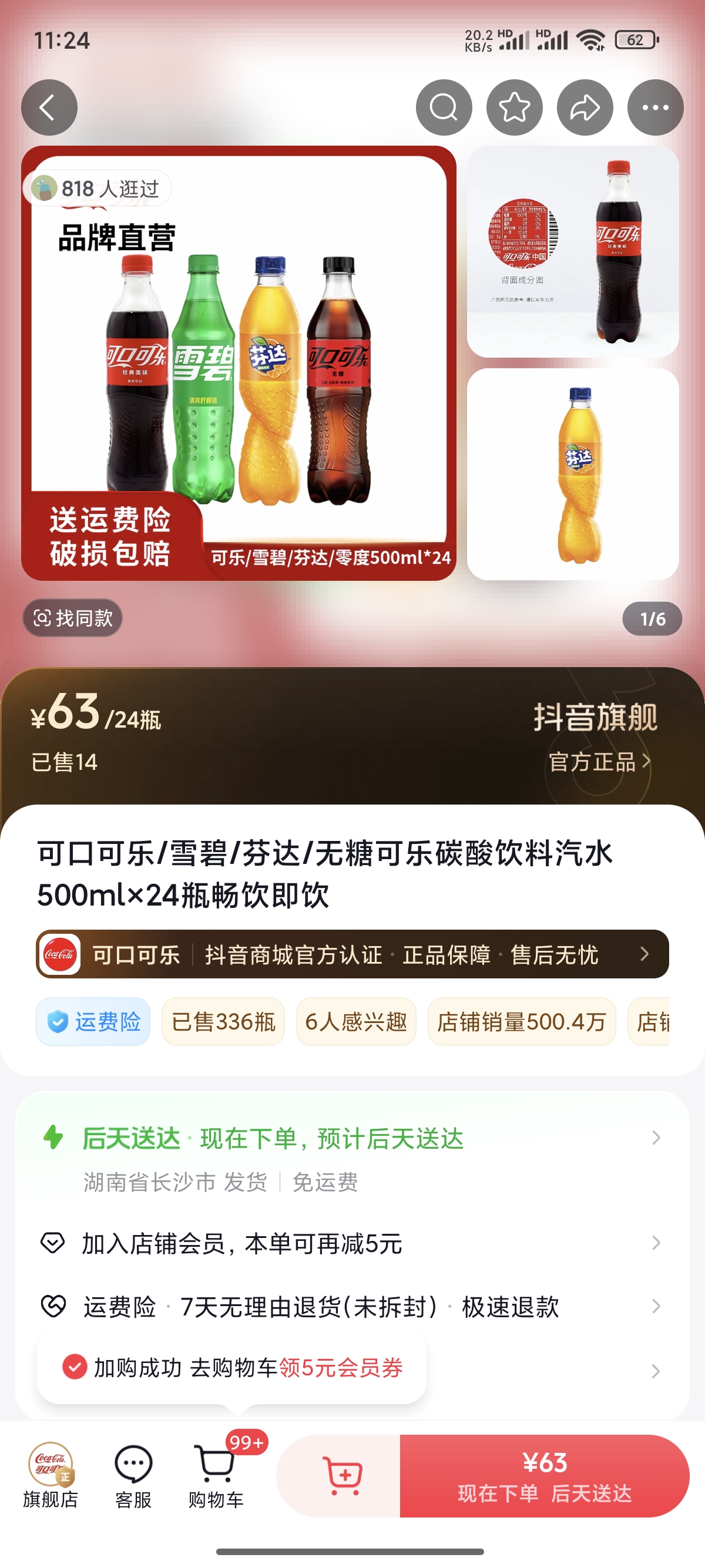Tap the 店铺销量500.4万 chip
This screenshot has width=705, height=1568.
tap(521, 1021)
